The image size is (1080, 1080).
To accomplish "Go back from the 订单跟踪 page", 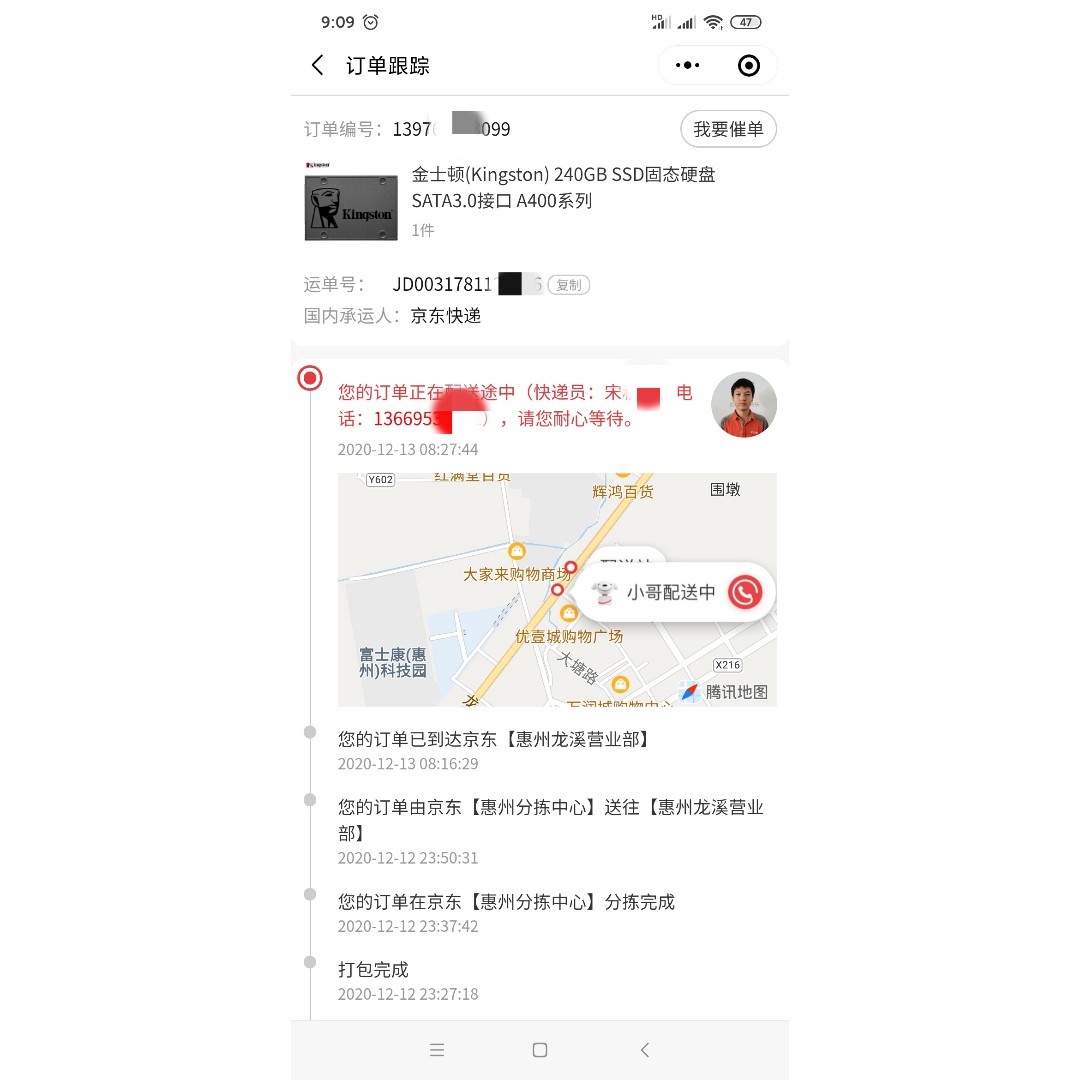I will point(318,66).
